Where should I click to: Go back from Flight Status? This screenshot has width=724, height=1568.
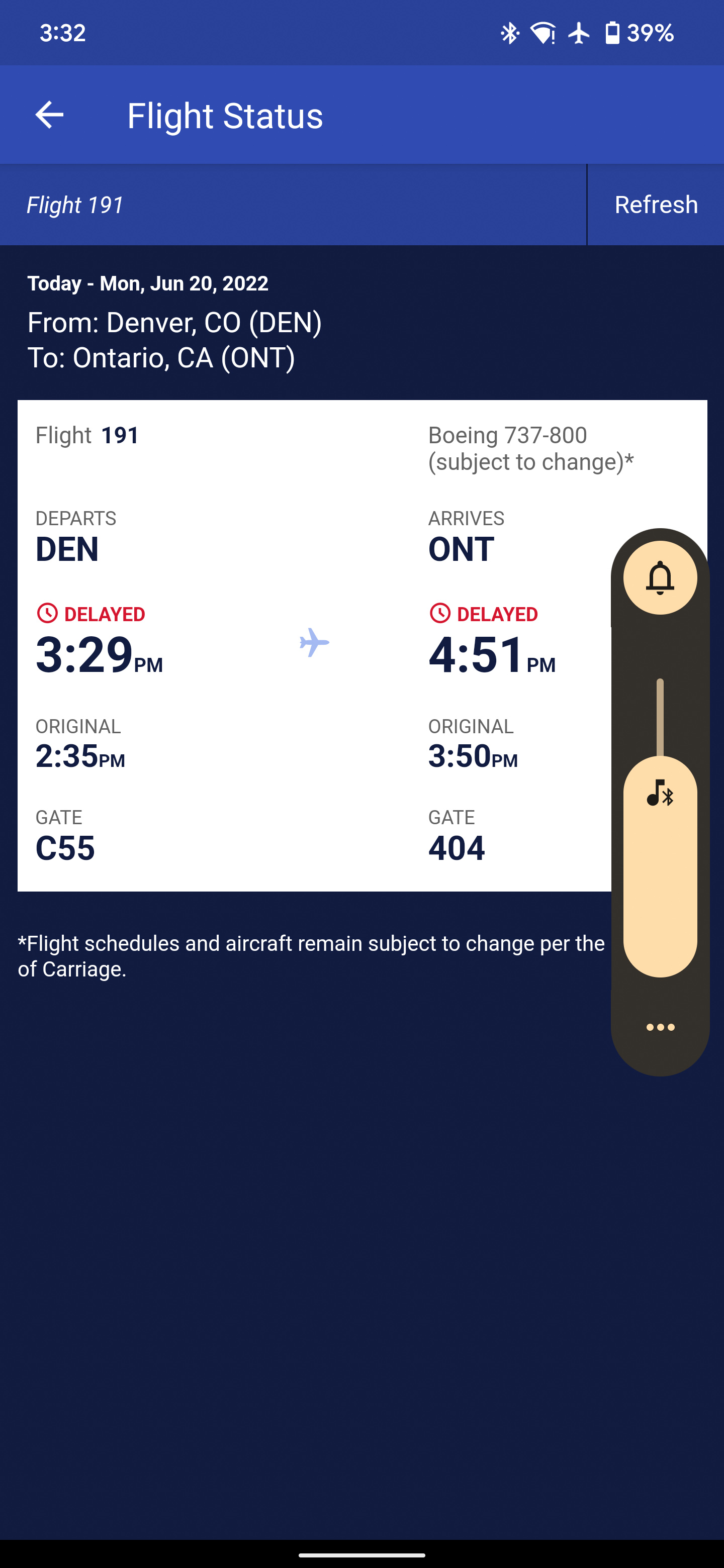(49, 115)
